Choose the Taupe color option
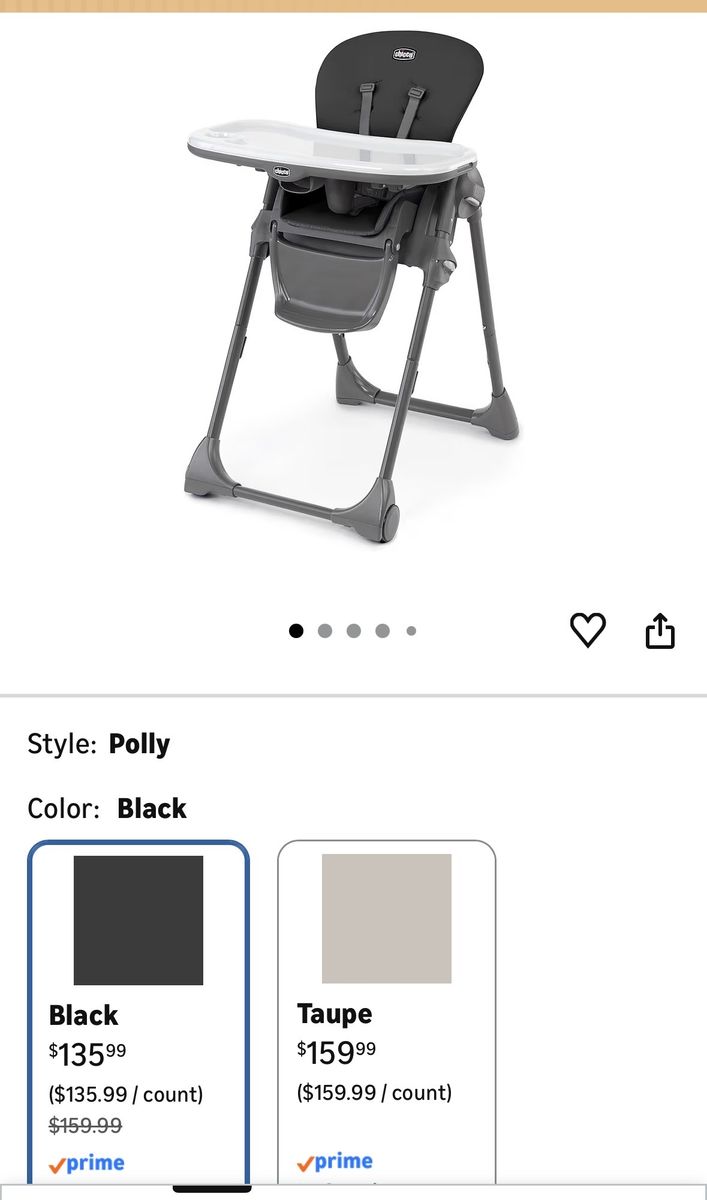 click(386, 1010)
